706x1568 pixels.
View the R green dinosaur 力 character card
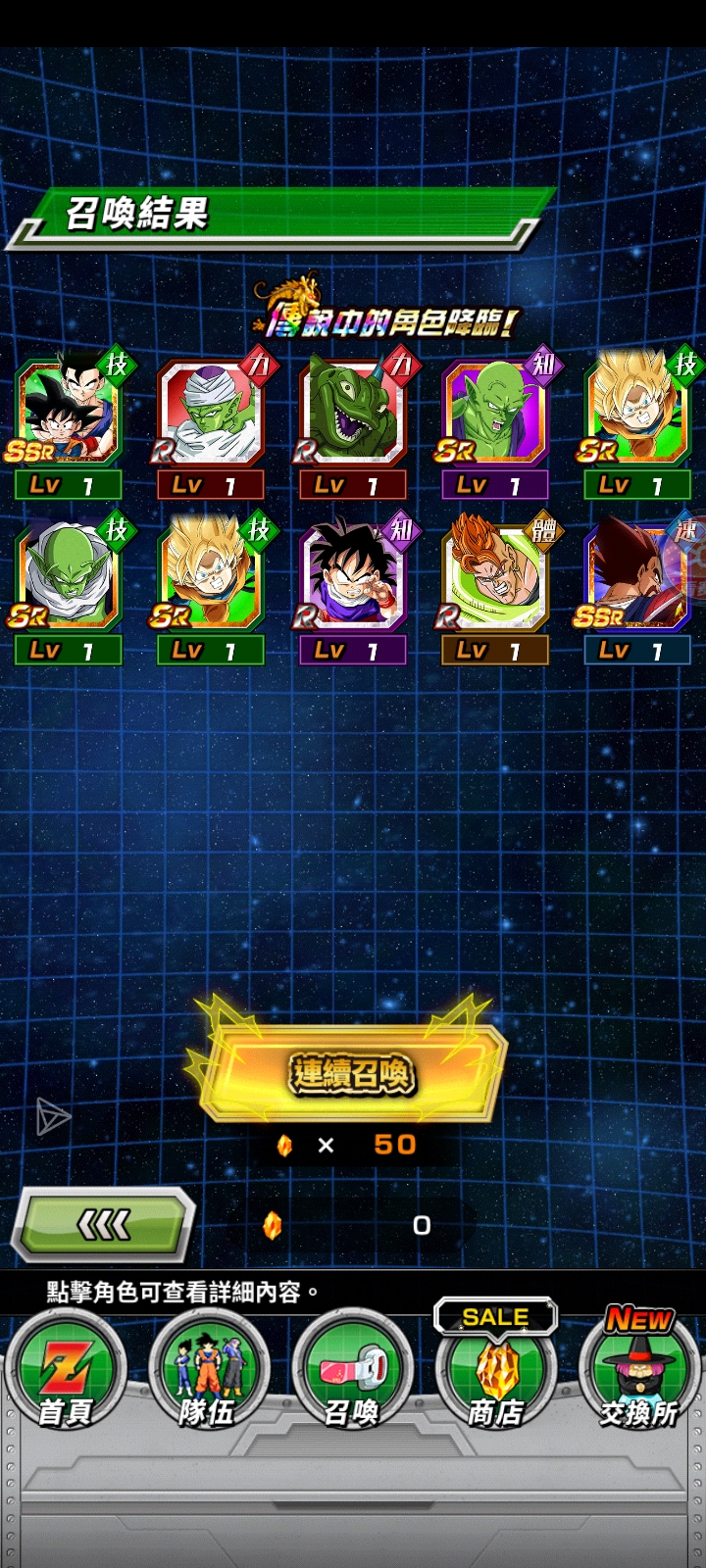(352, 414)
